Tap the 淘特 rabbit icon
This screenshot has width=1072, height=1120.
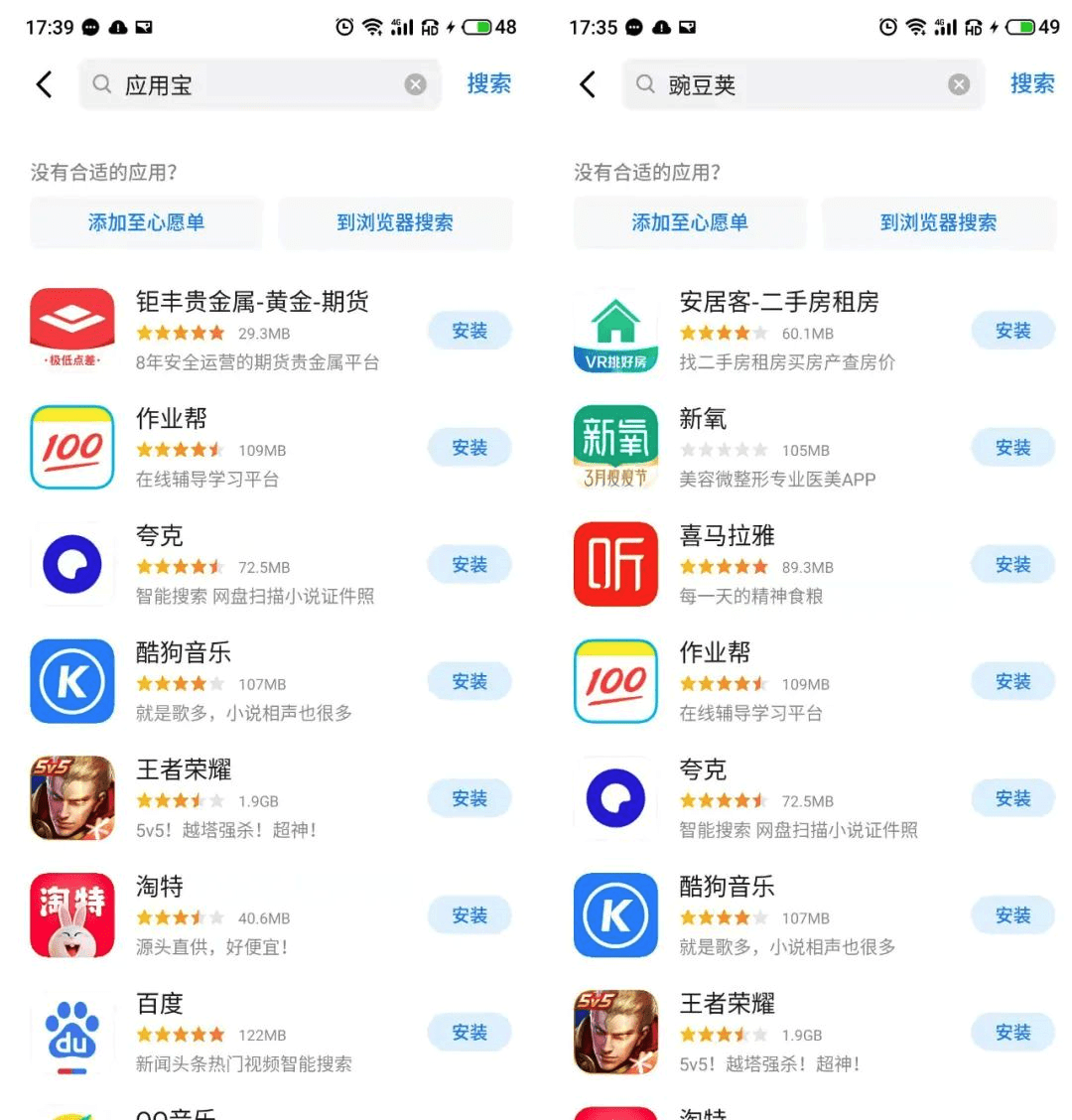pyautogui.click(x=71, y=914)
